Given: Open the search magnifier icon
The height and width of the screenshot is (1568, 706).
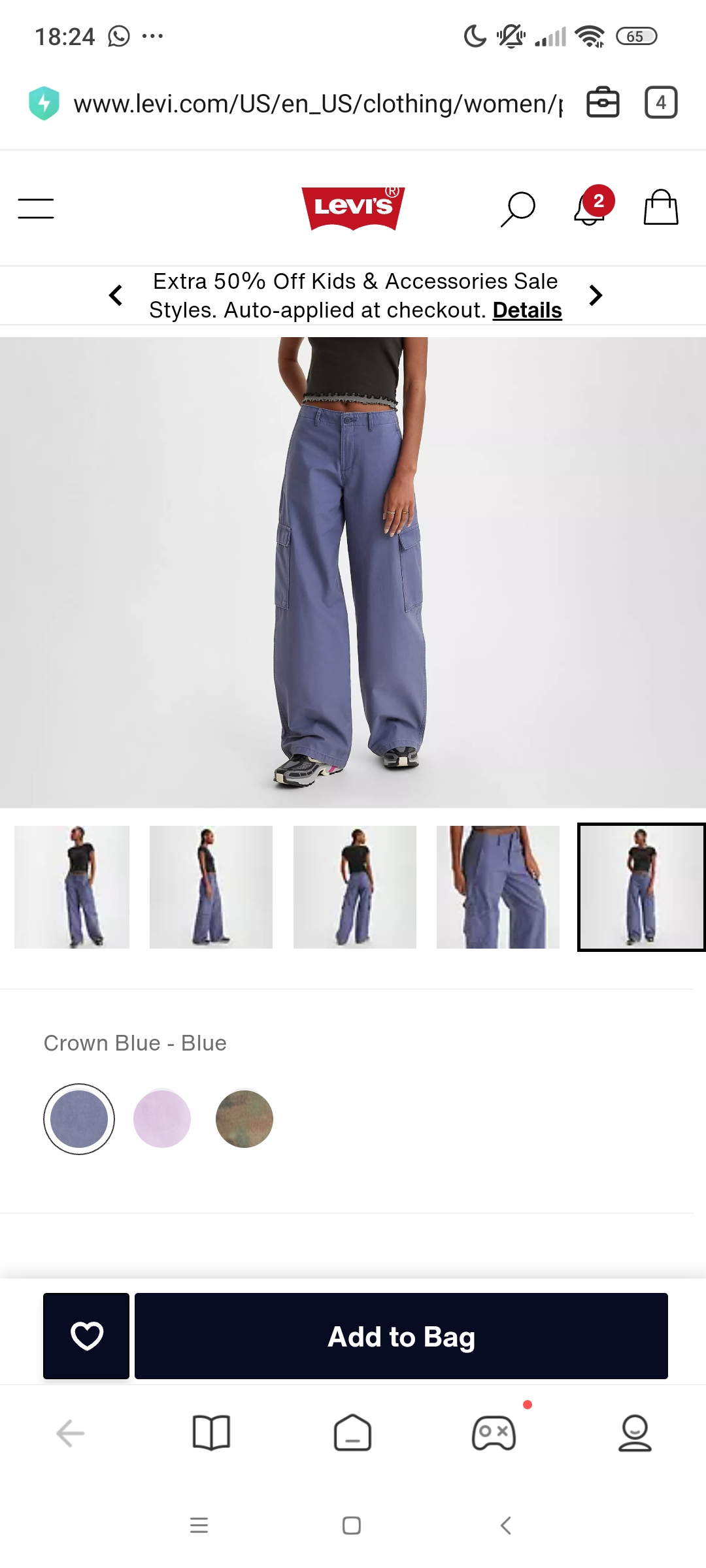Looking at the screenshot, I should tap(518, 209).
